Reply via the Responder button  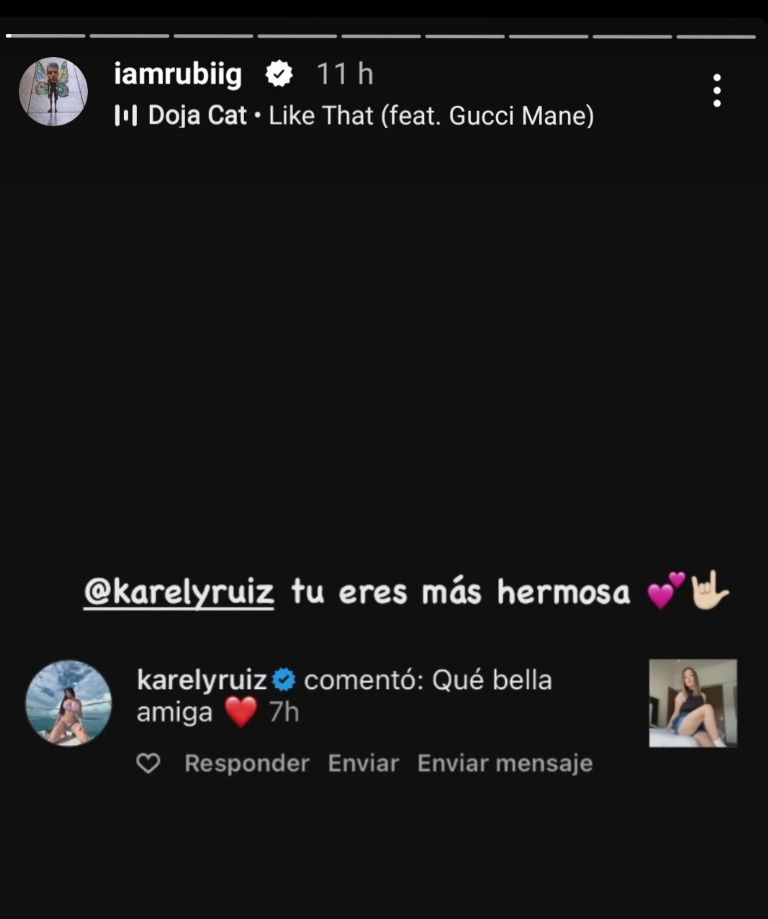point(246,763)
